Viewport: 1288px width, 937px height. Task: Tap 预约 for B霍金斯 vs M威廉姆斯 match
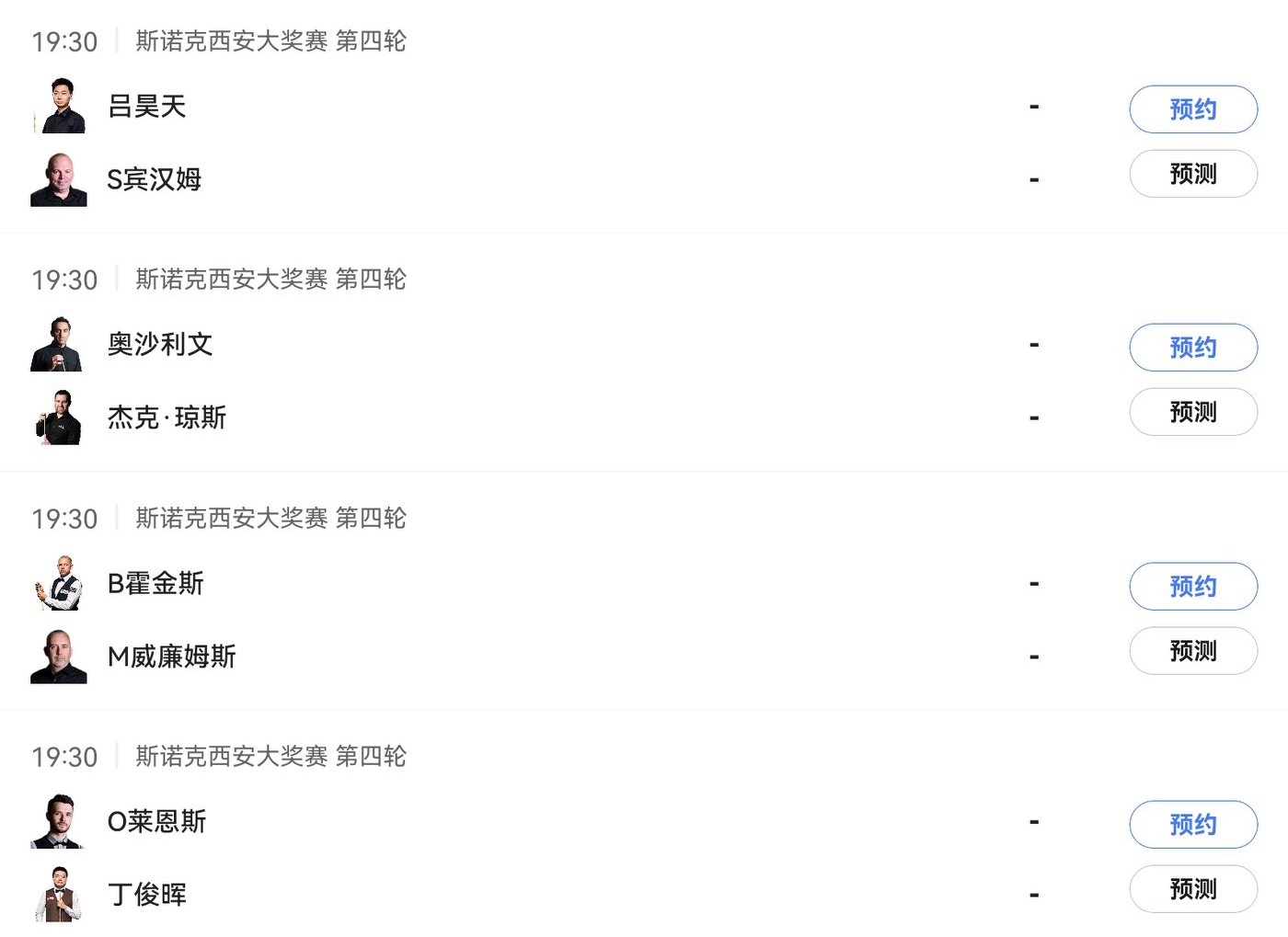pos(1192,586)
